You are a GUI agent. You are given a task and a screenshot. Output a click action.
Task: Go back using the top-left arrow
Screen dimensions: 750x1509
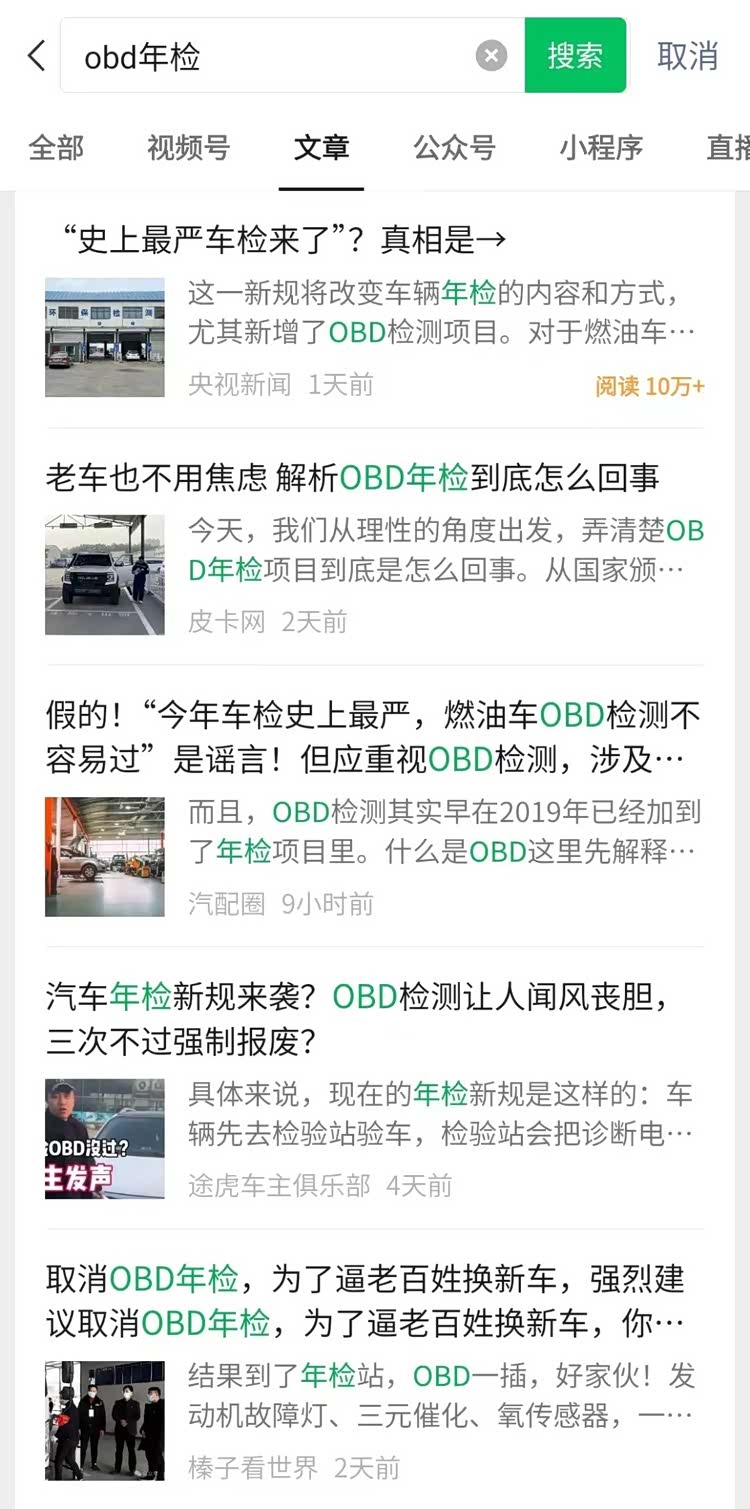point(37,56)
